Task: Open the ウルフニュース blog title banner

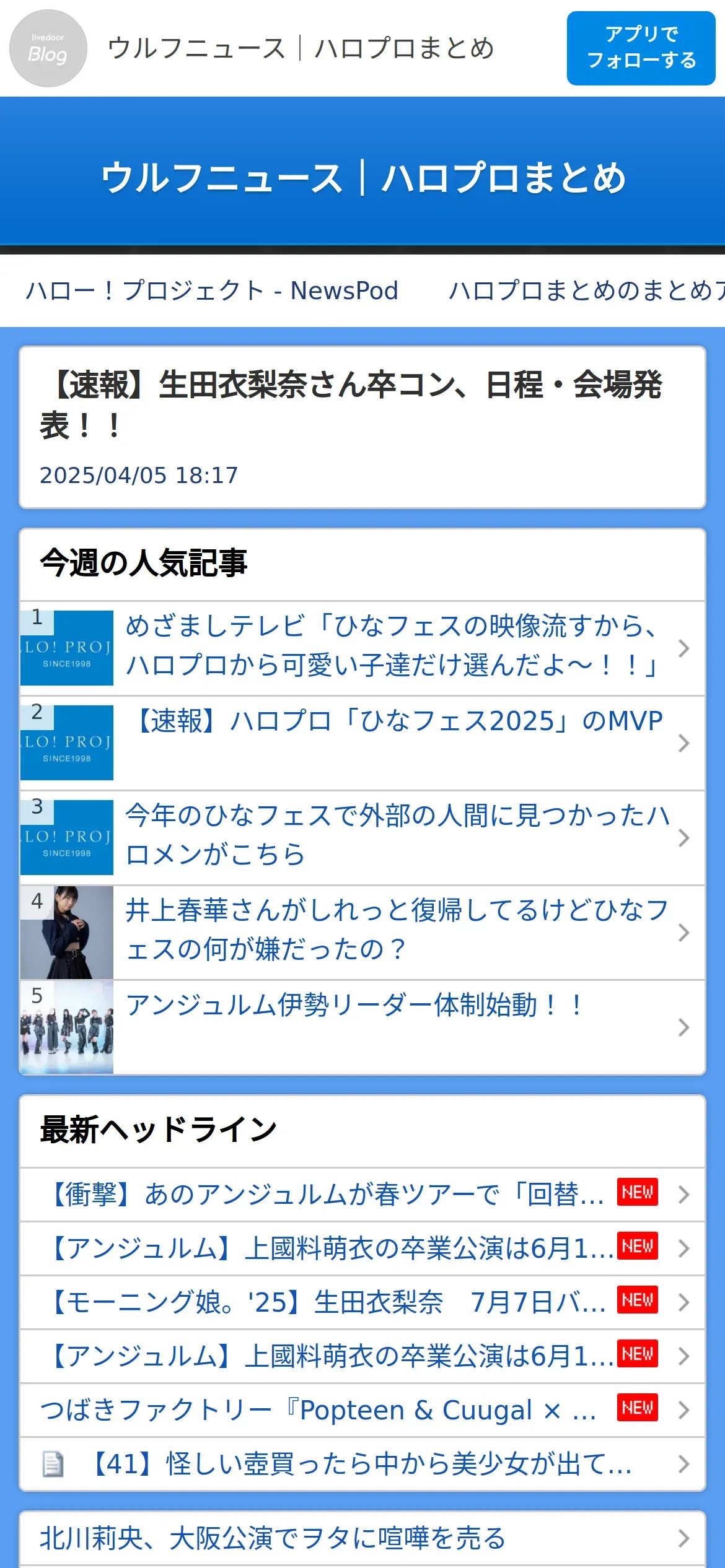Action: [x=362, y=178]
